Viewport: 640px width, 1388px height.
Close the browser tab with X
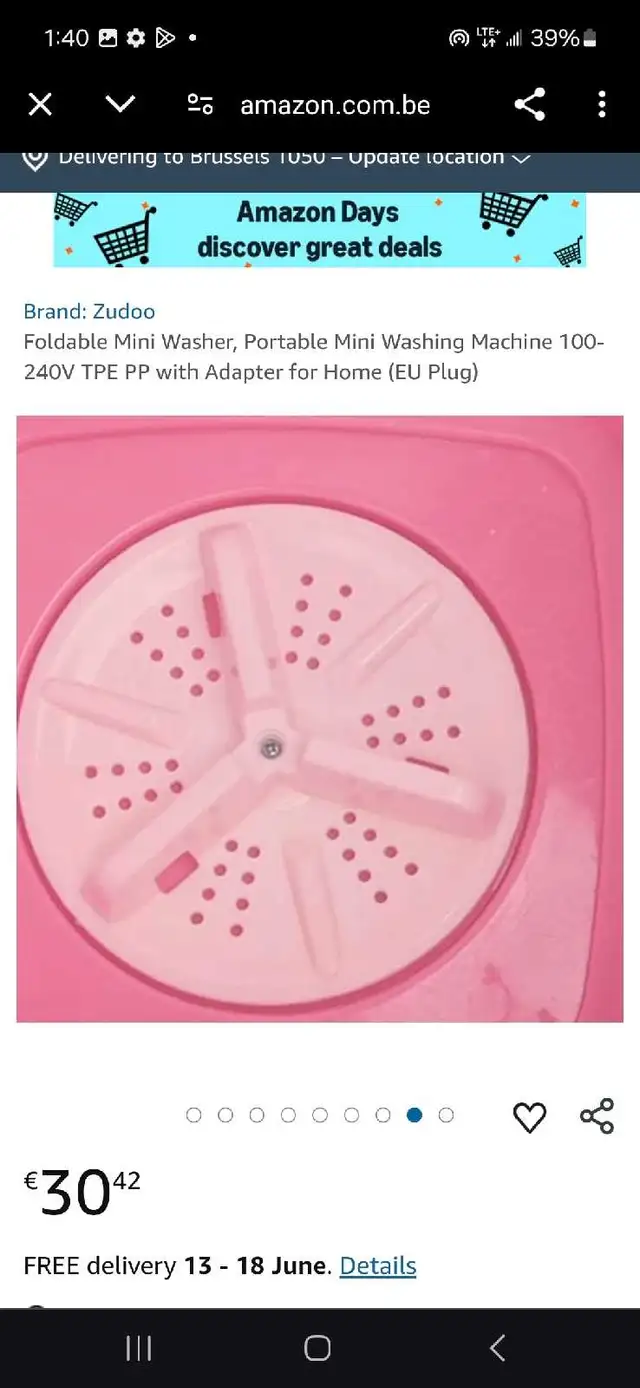click(x=40, y=104)
